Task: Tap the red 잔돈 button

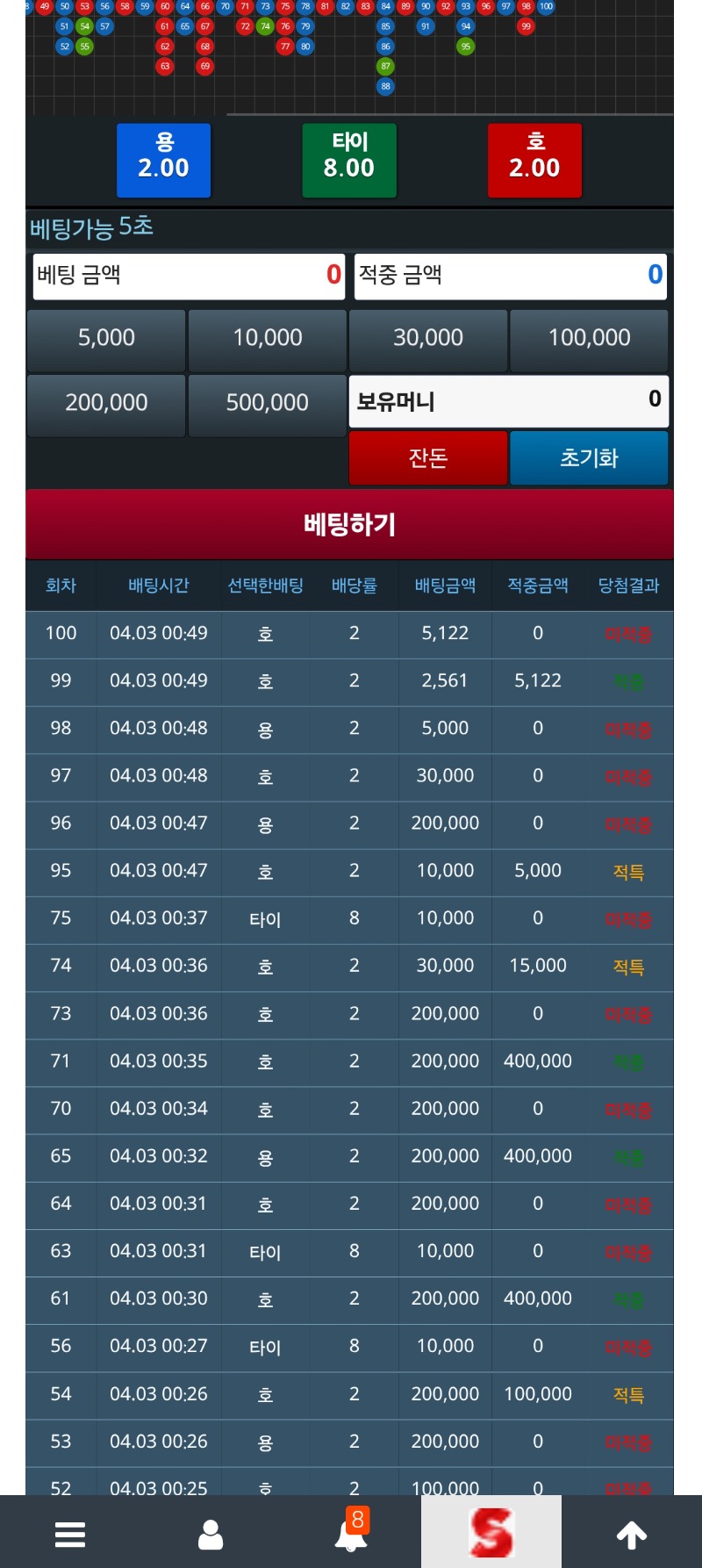Action: [428, 458]
